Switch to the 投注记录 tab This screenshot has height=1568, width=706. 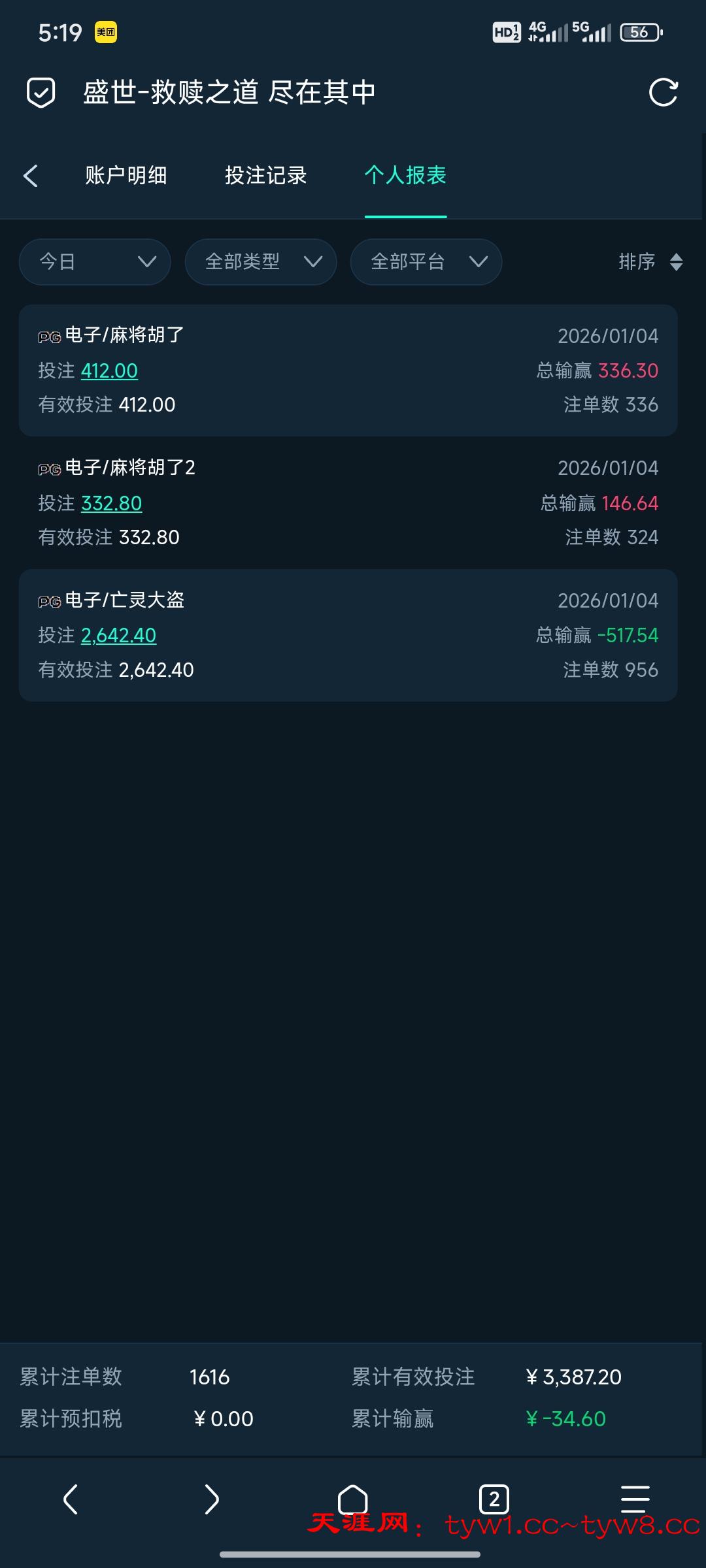(264, 176)
